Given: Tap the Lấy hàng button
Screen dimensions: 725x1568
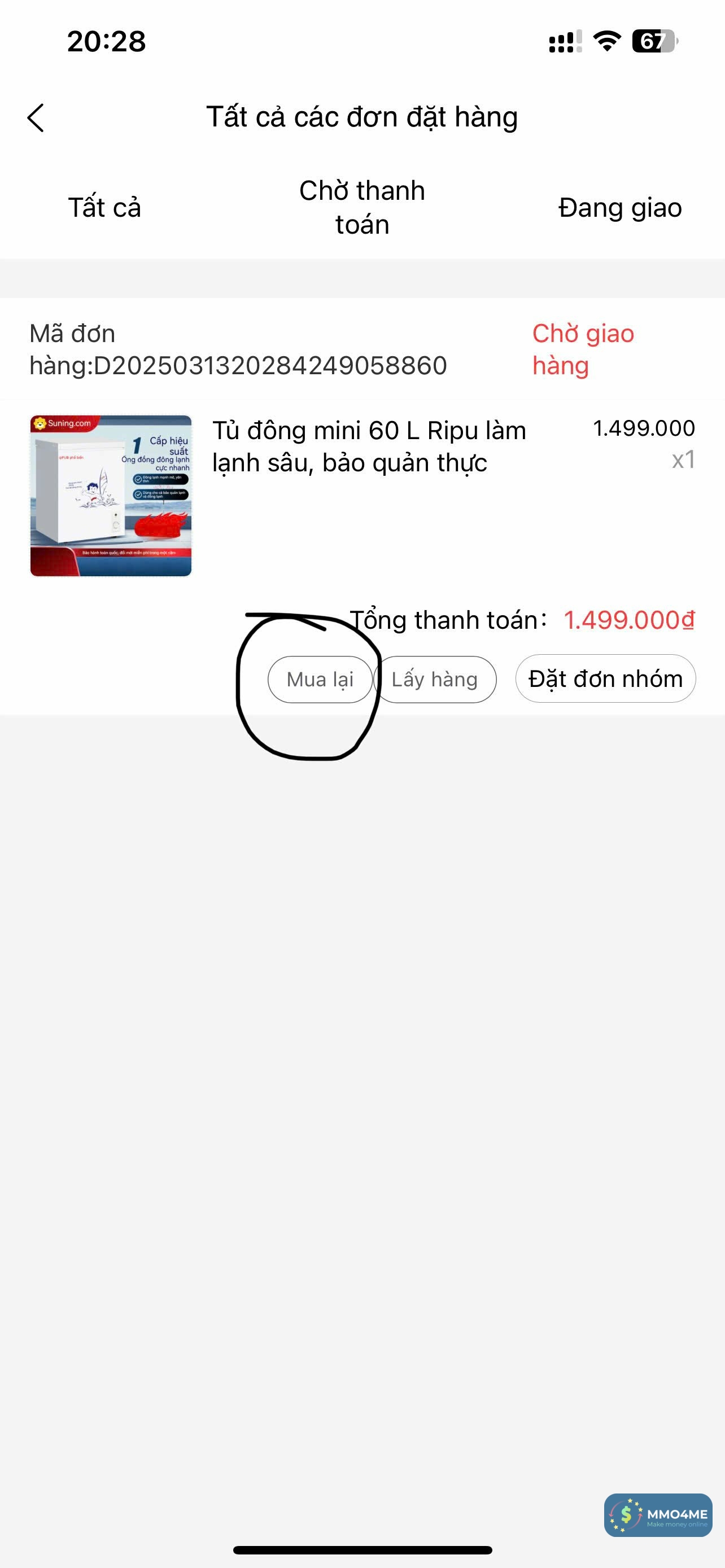Looking at the screenshot, I should (436, 680).
